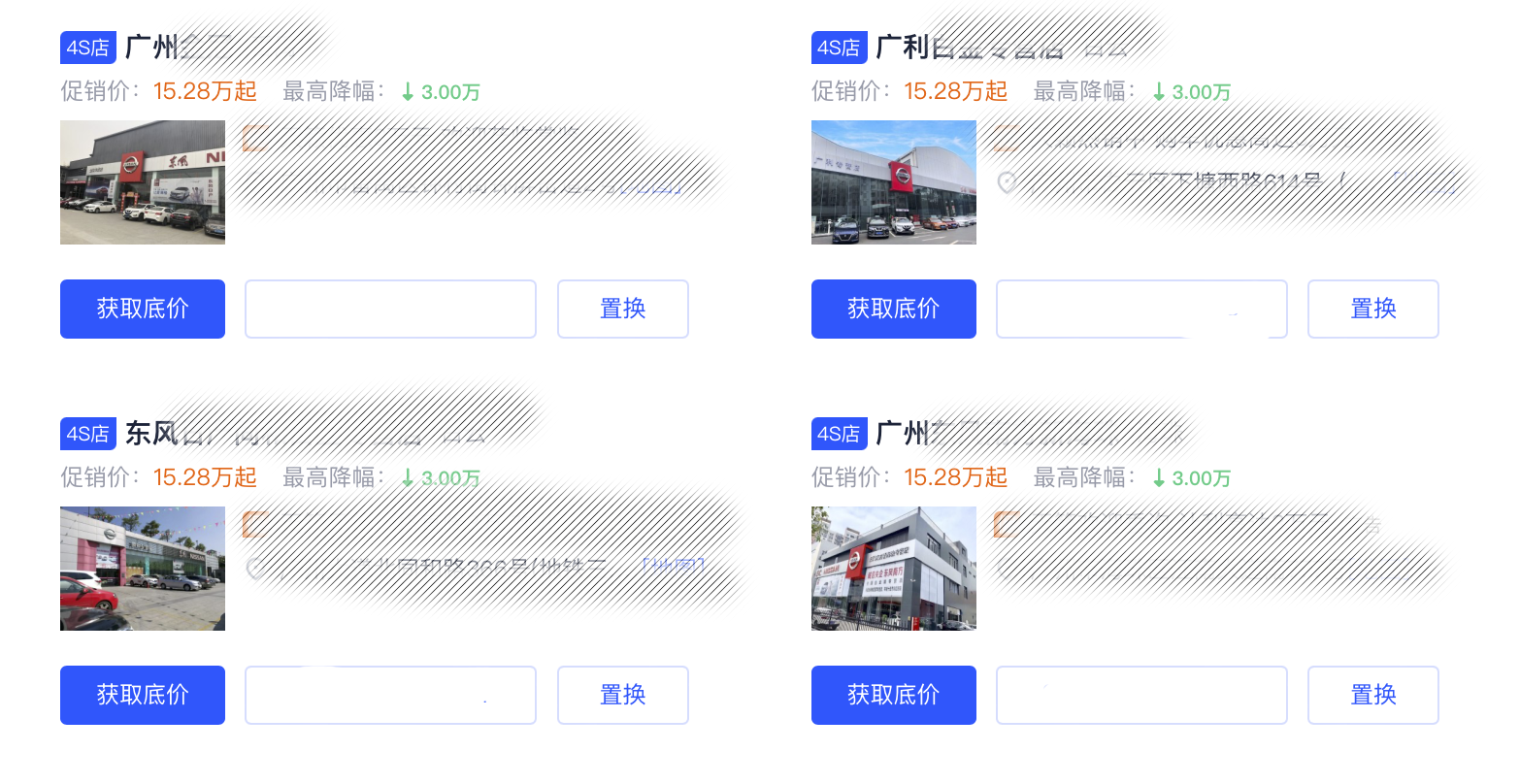
Task: Tap 获取底价 for the 广利 dealer
Action: pyautogui.click(x=893, y=309)
